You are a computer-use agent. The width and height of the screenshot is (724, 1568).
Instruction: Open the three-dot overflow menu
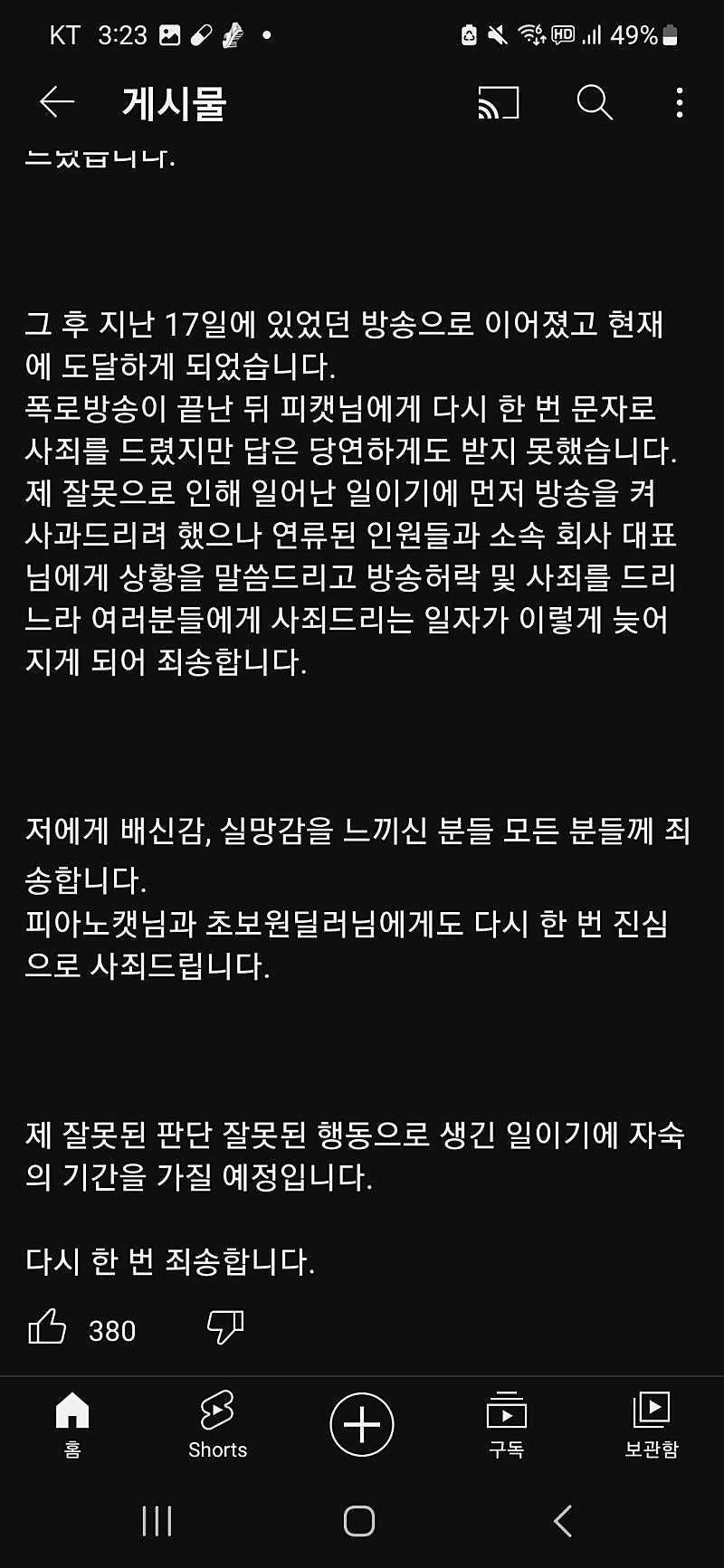point(680,103)
